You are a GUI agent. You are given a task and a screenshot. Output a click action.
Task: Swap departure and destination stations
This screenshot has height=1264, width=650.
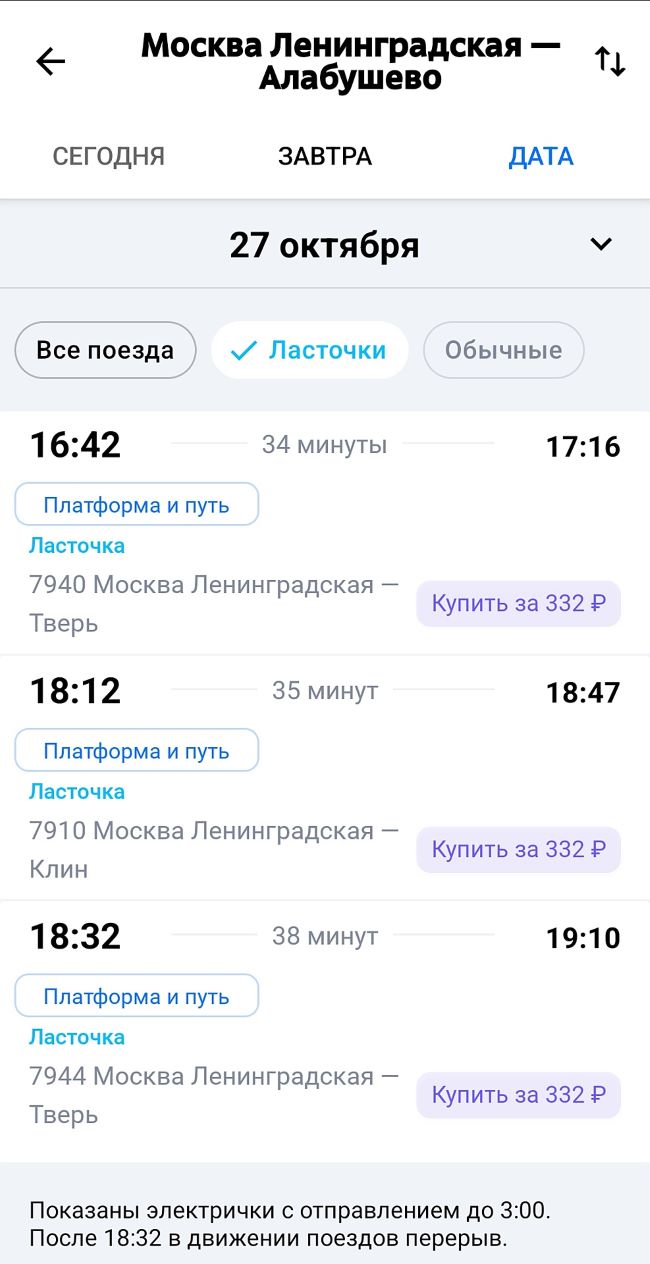coord(609,62)
